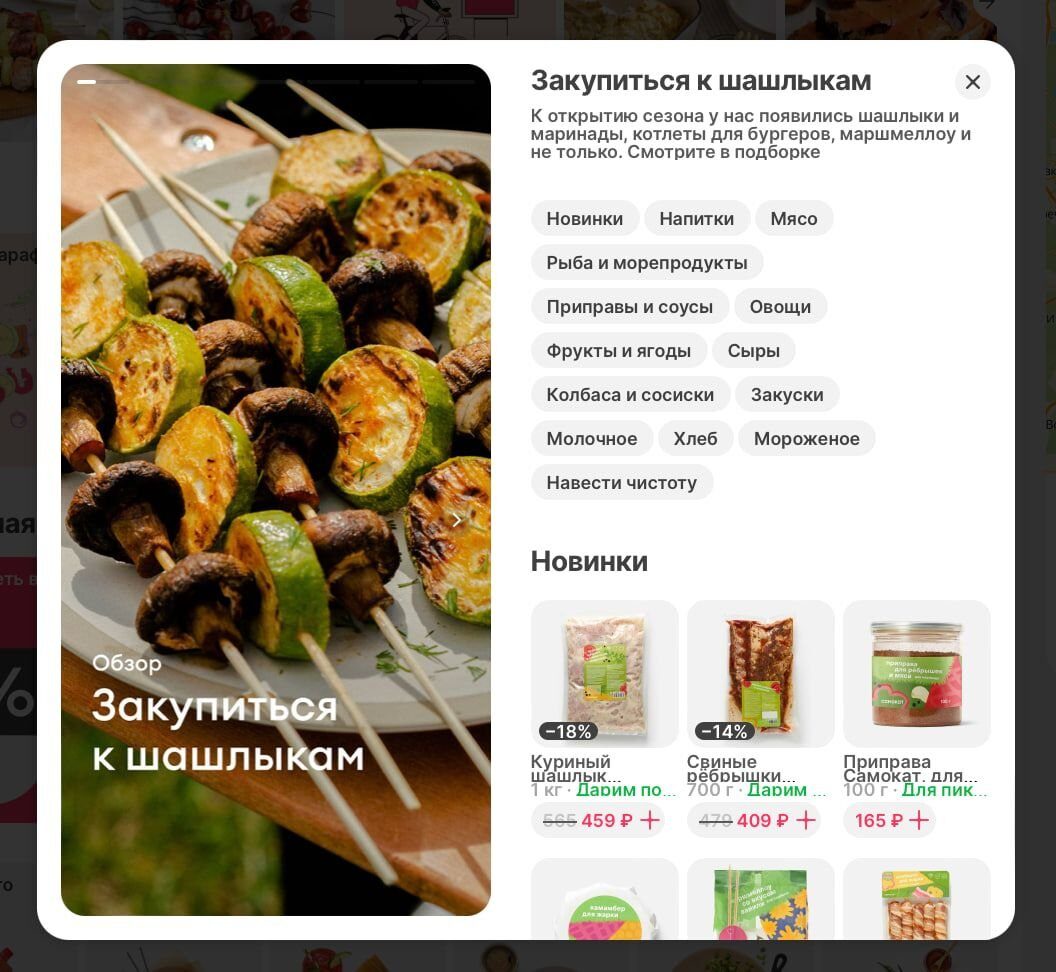
Task: Go to Навести чистоту section
Action: [x=621, y=483]
